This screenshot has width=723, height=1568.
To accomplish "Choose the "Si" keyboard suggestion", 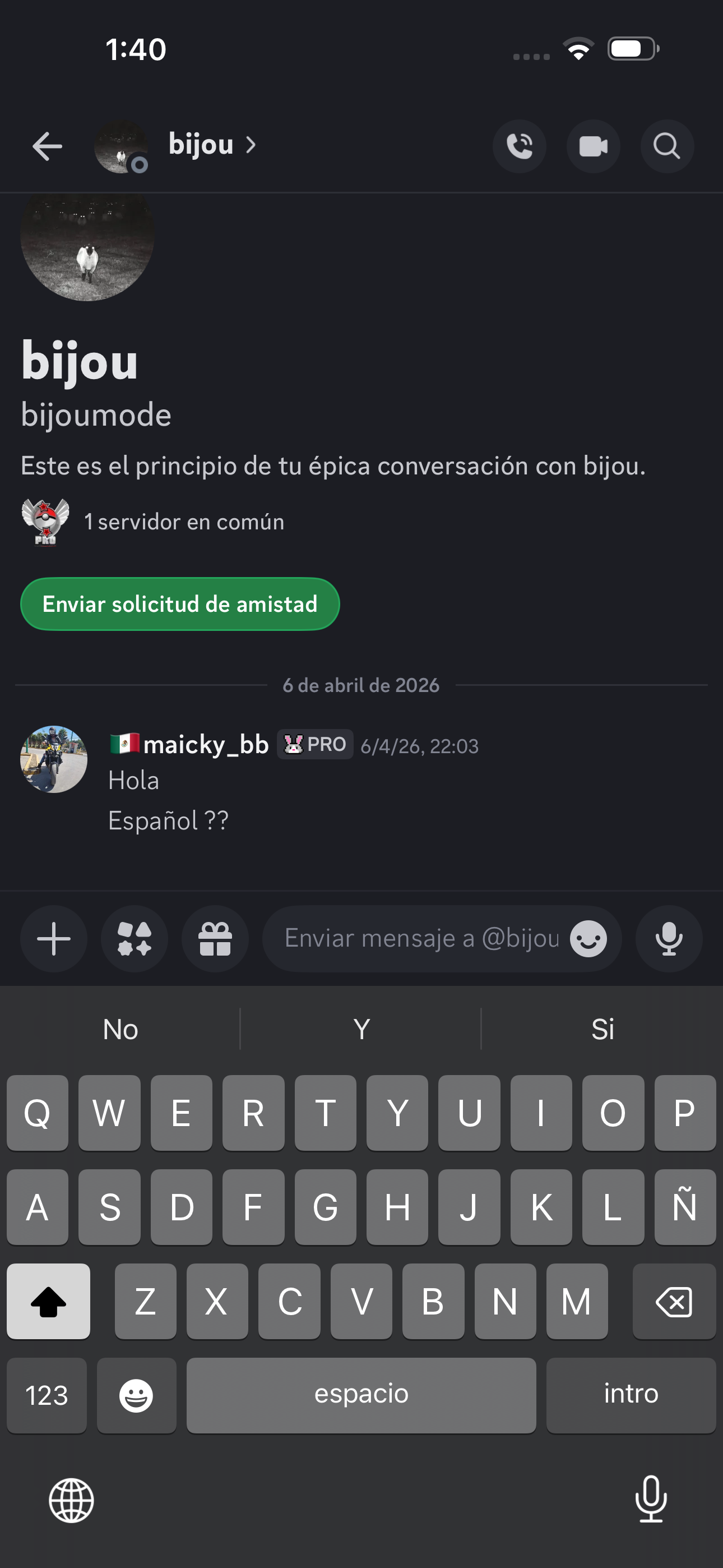I will 602,1029.
